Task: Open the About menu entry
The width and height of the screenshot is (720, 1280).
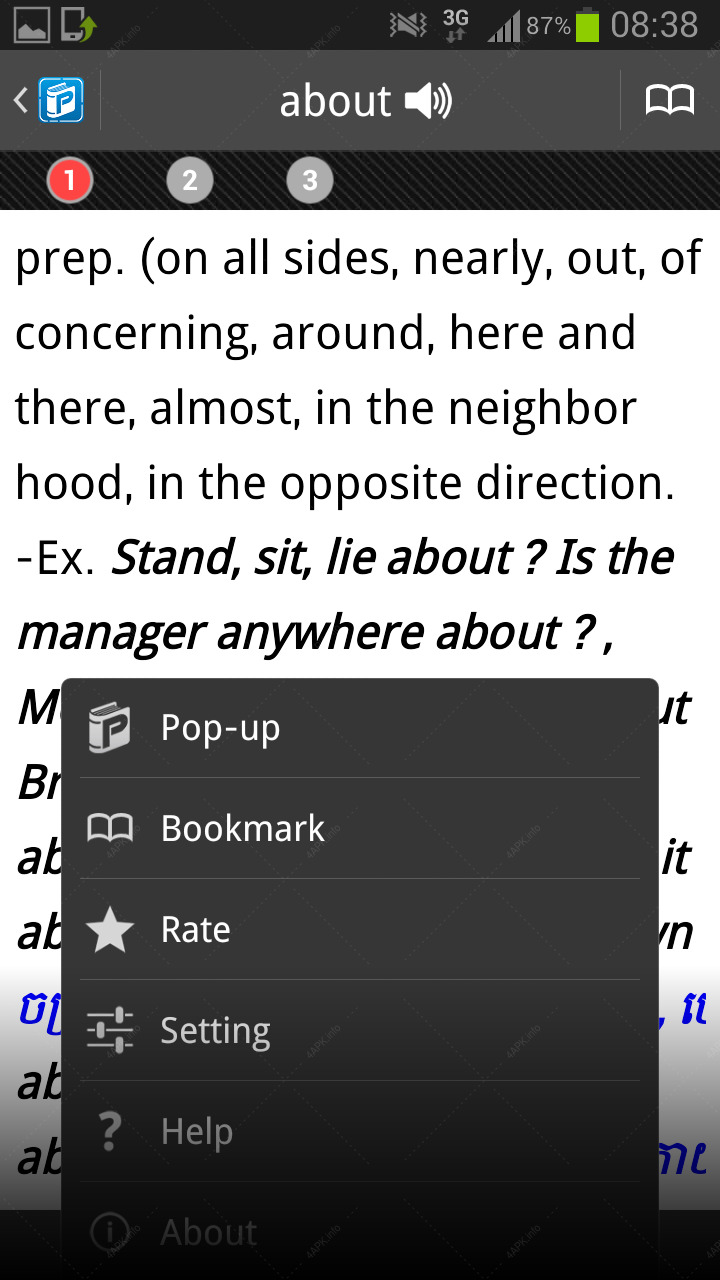Action: (x=360, y=1231)
